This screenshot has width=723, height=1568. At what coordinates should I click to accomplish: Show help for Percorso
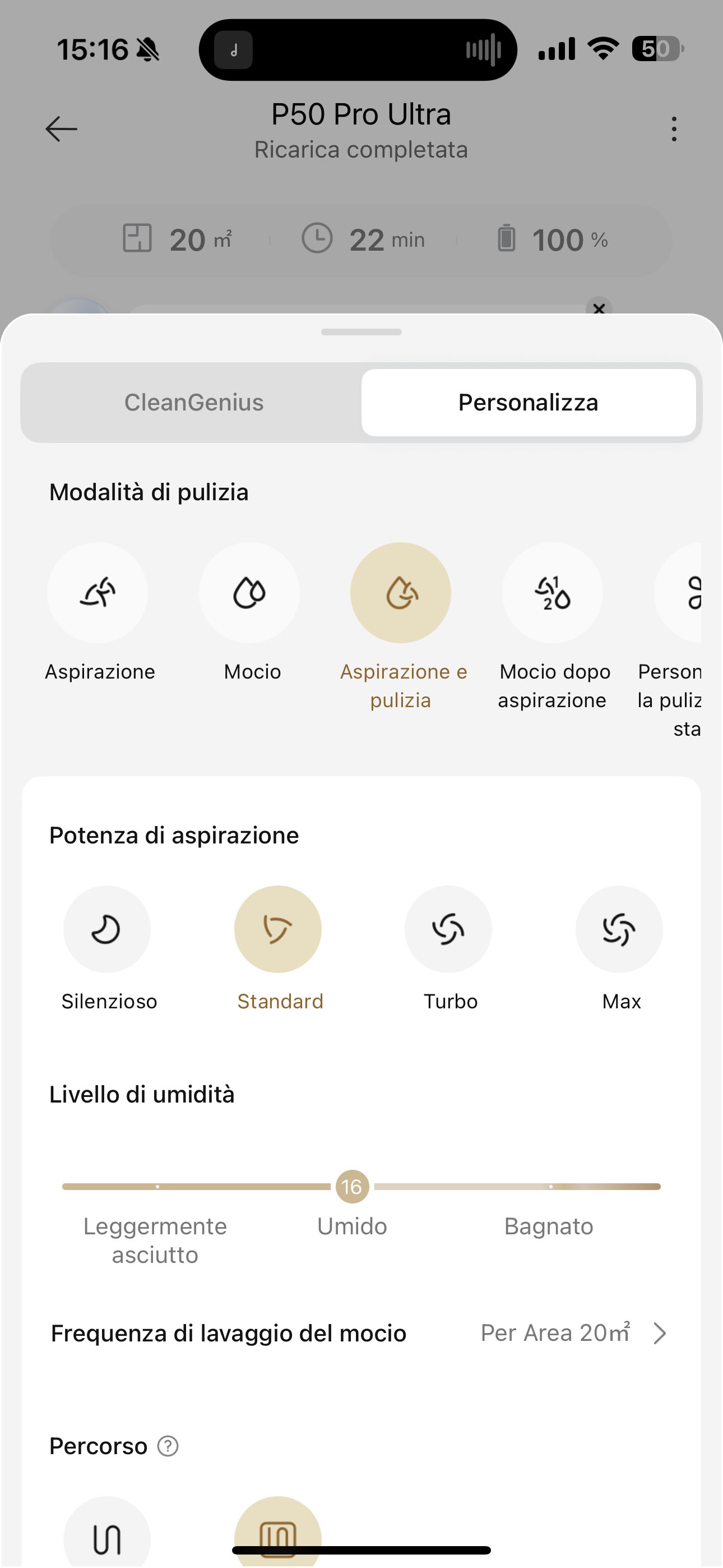[168, 1446]
